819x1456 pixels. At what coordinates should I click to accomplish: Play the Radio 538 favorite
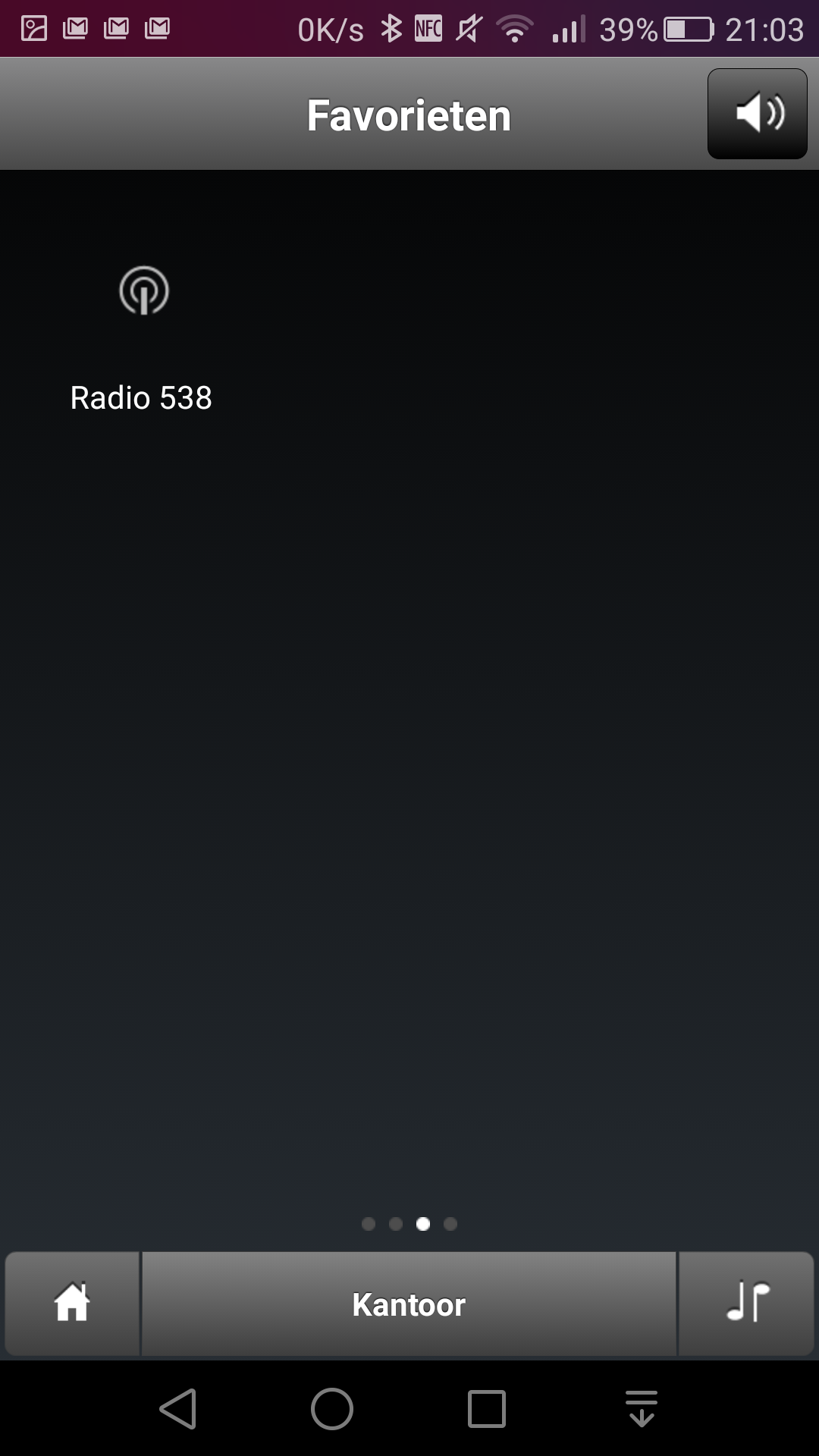(x=143, y=338)
